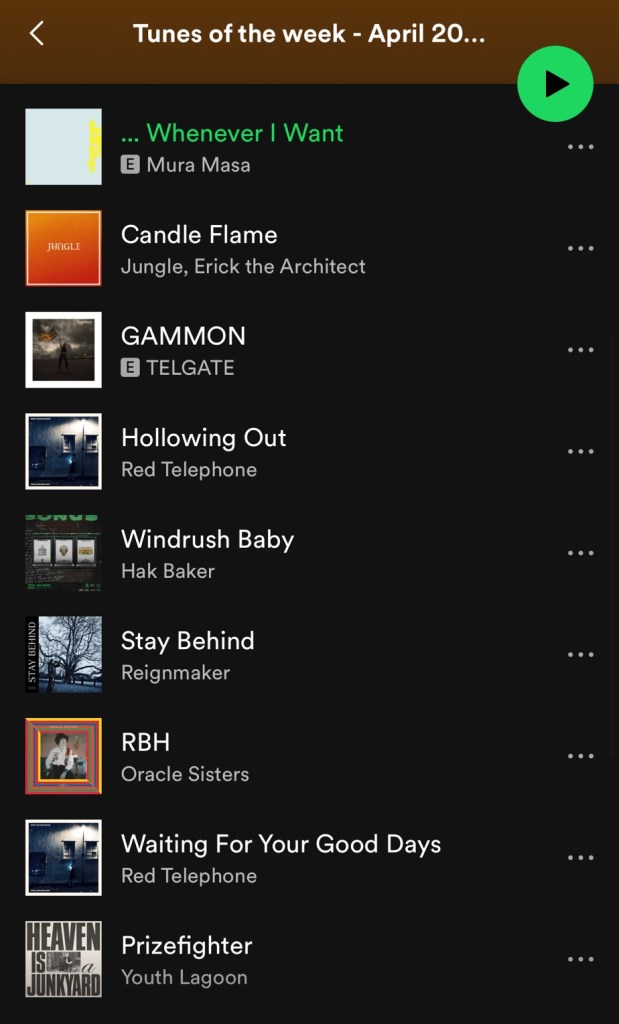Open options for Waiting For Your Good Days
The height and width of the screenshot is (1024, 619).
click(580, 858)
